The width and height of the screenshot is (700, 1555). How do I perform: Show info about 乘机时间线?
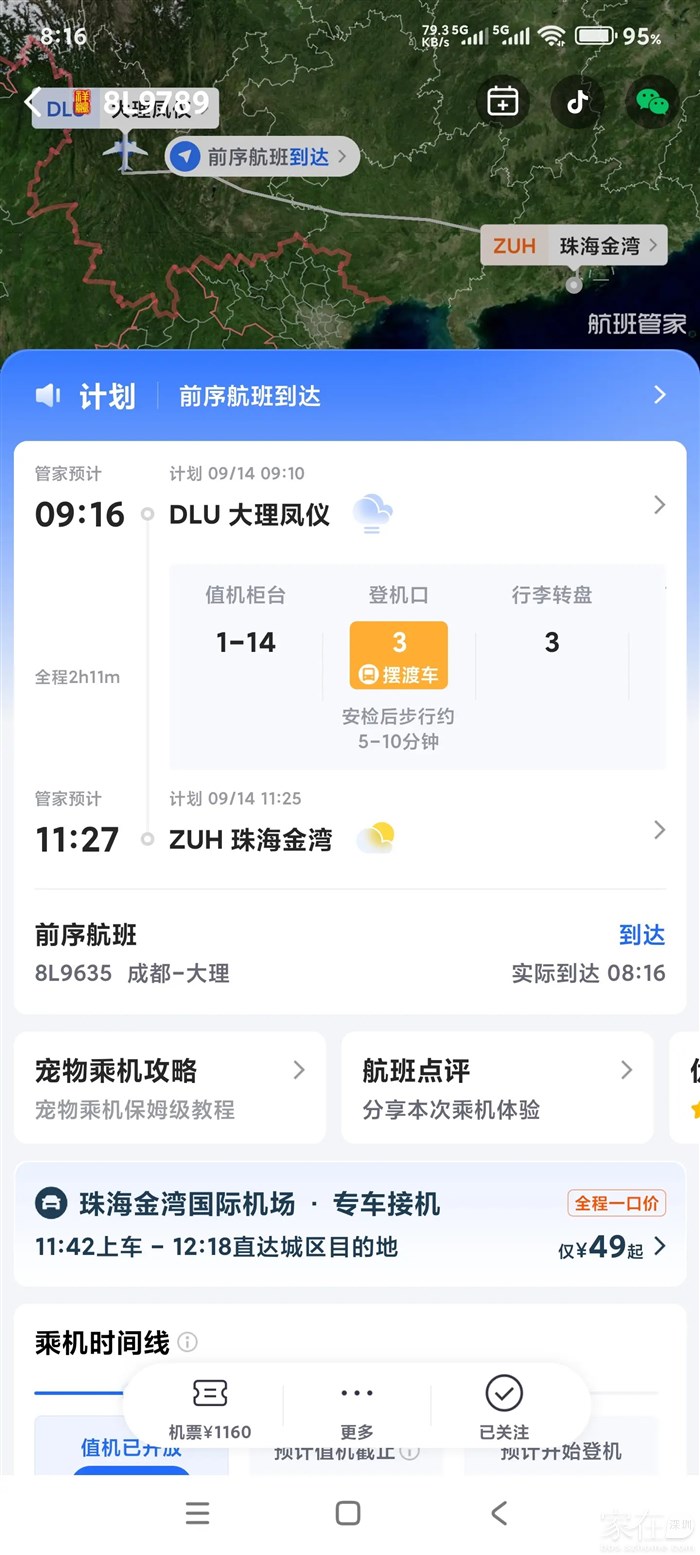tap(187, 1342)
